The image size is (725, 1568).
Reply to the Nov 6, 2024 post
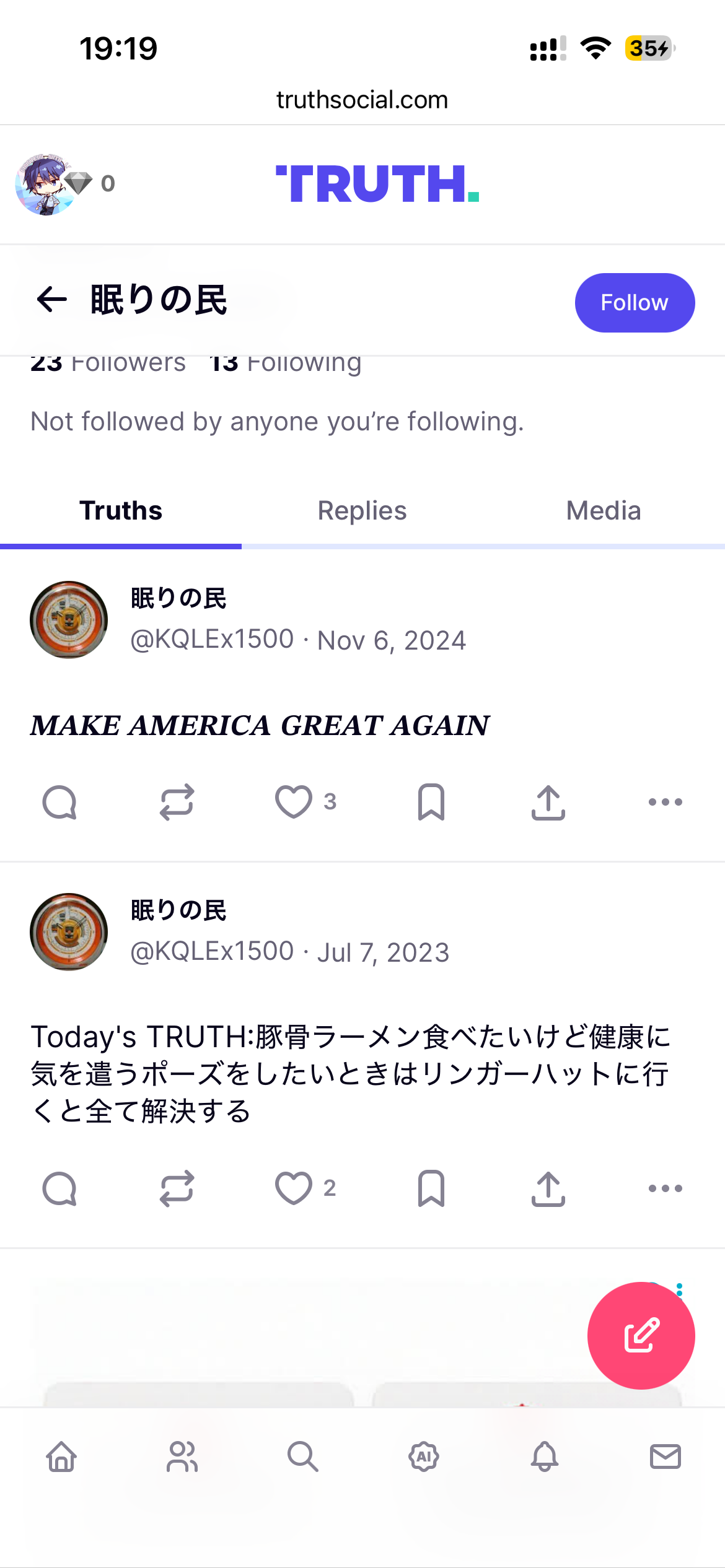[59, 802]
